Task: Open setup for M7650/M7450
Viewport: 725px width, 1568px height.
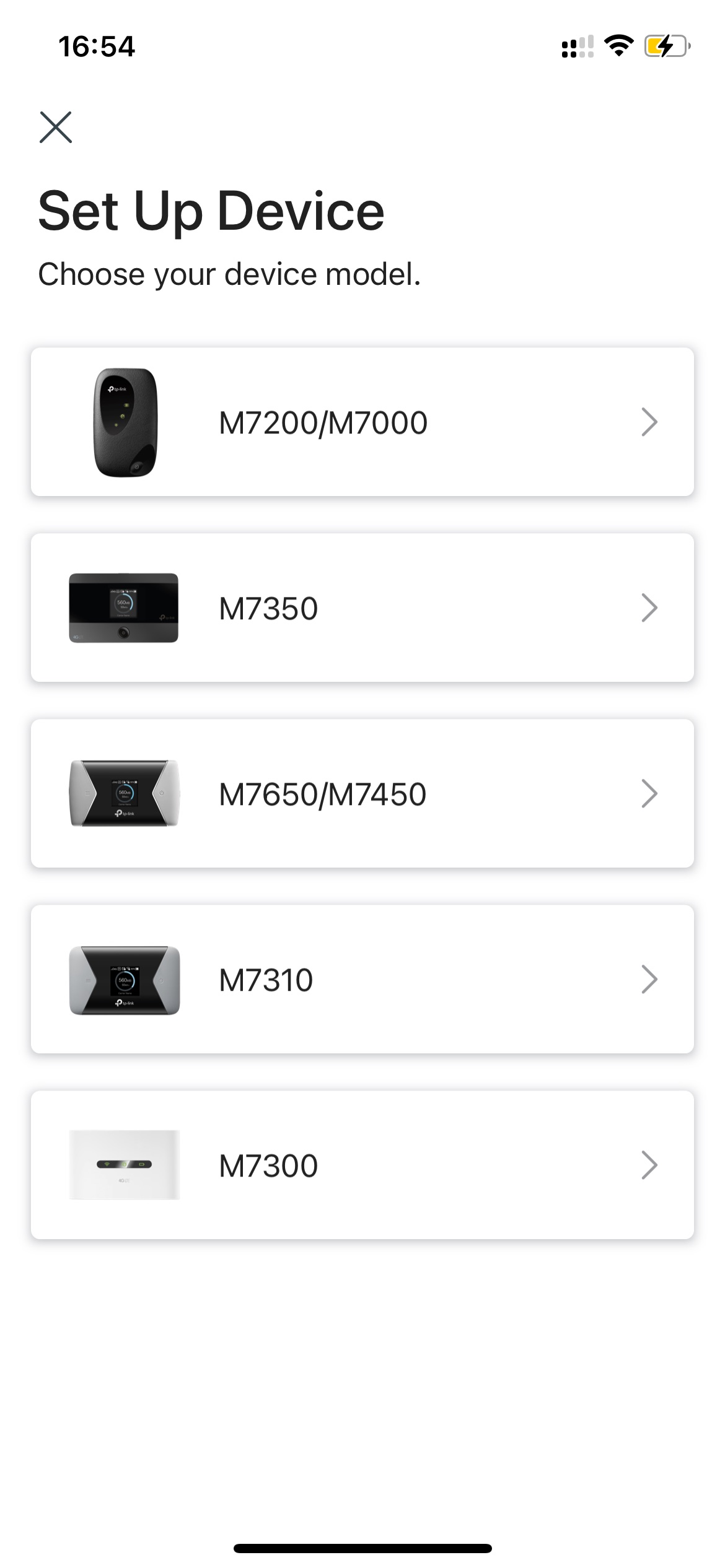Action: tap(362, 793)
